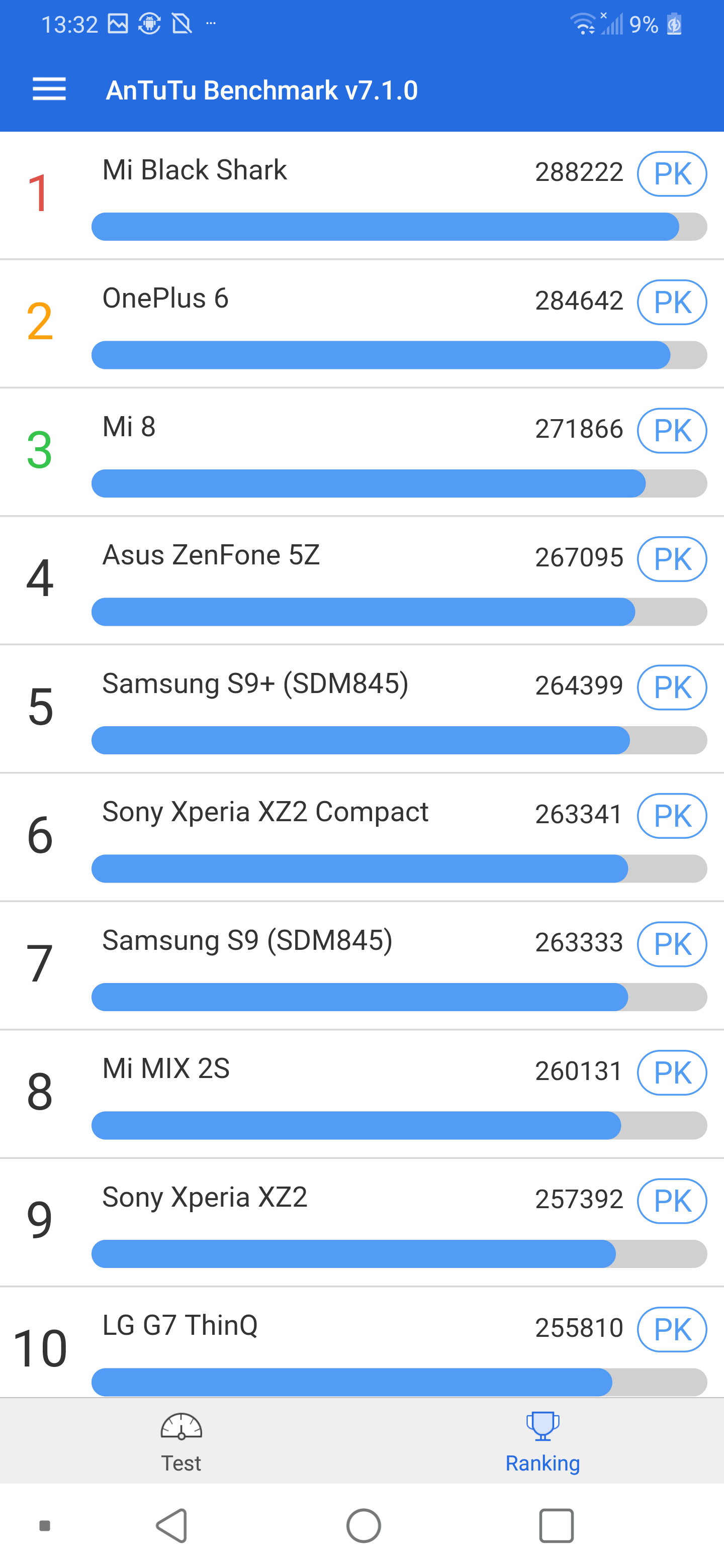The height and width of the screenshot is (1568, 724).
Task: Go to the home screen
Action: (x=364, y=1526)
